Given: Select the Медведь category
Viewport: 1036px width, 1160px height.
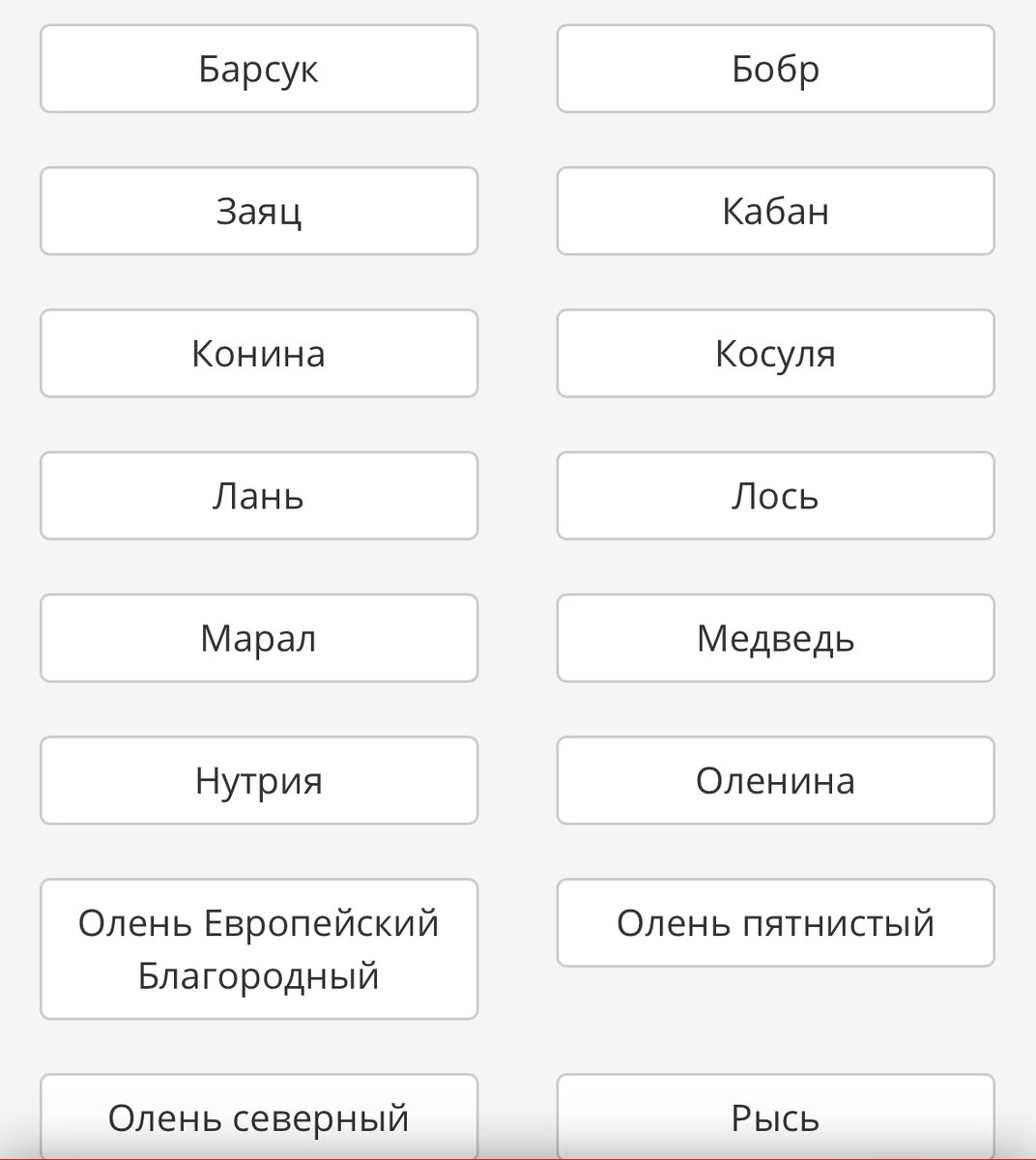Looking at the screenshot, I should click(775, 638).
